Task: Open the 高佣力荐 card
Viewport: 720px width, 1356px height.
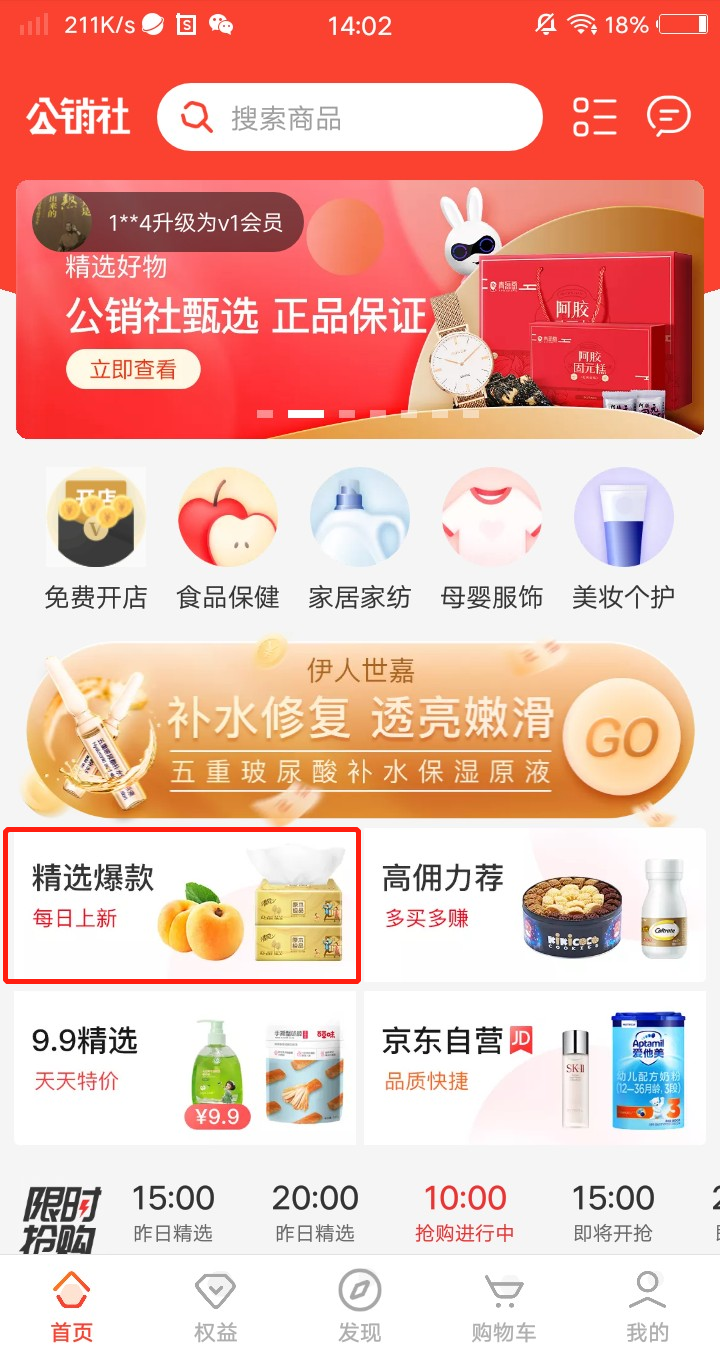Action: coord(535,905)
